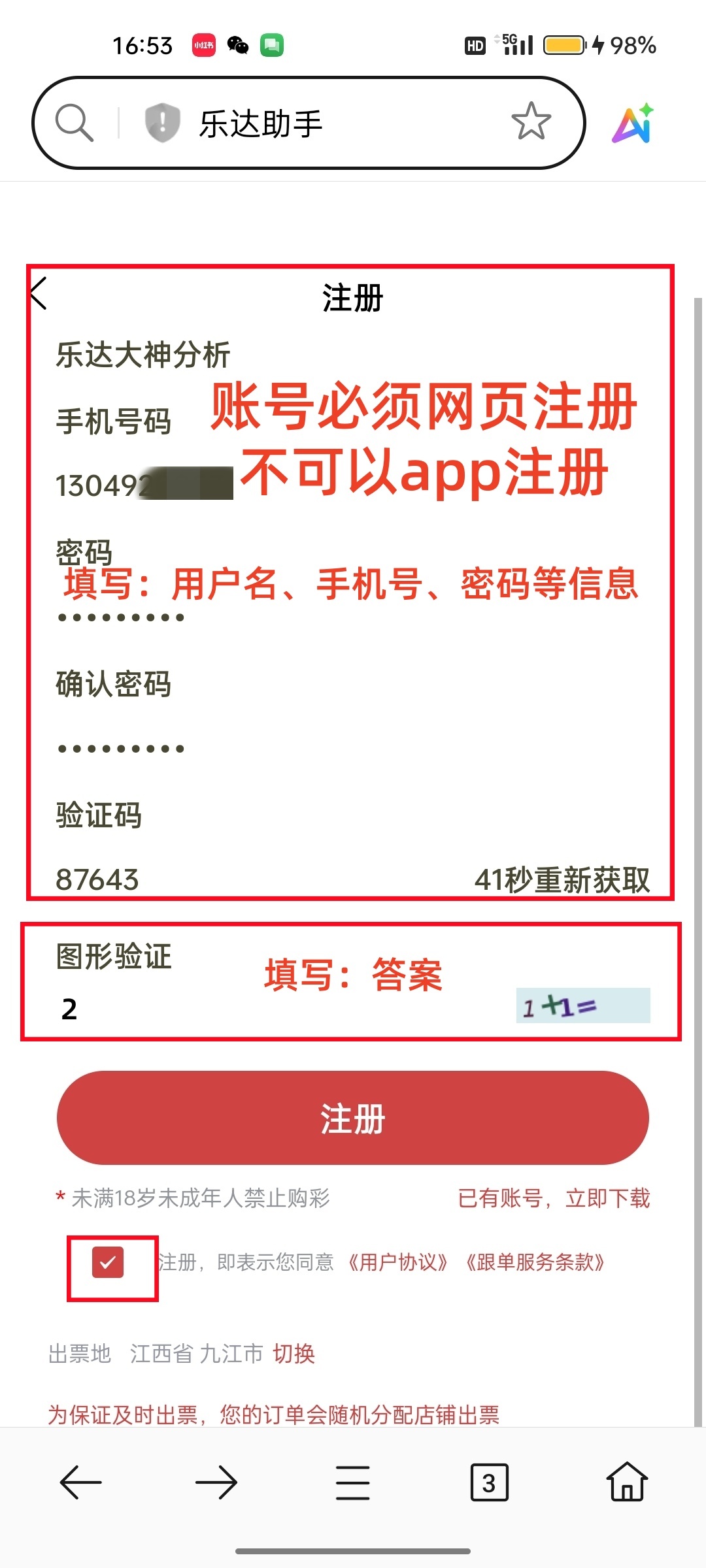The width and height of the screenshot is (706, 1568).
Task: Tap the shield security icon in address bar
Action: pos(161,122)
